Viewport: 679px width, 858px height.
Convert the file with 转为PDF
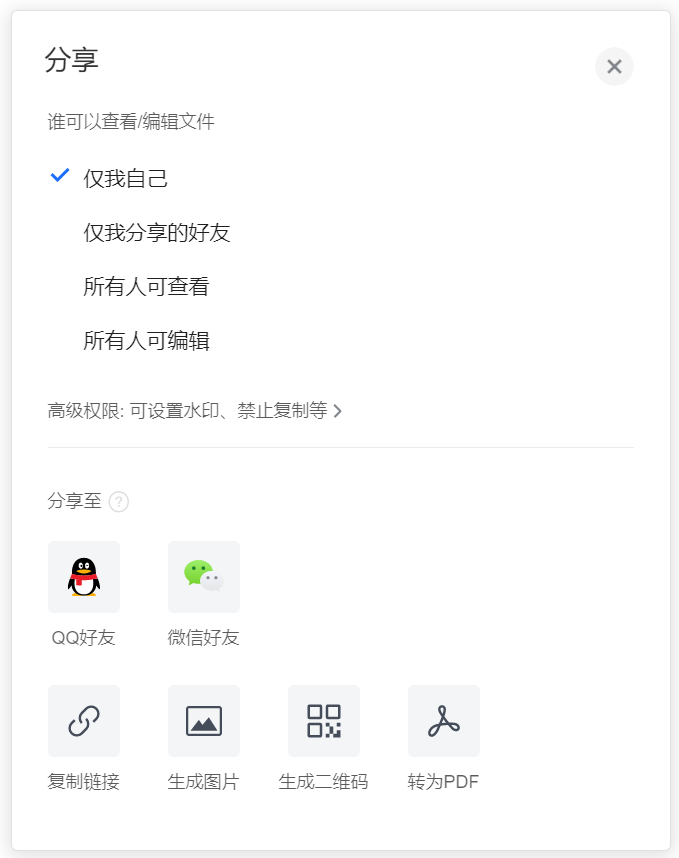pyautogui.click(x=444, y=721)
